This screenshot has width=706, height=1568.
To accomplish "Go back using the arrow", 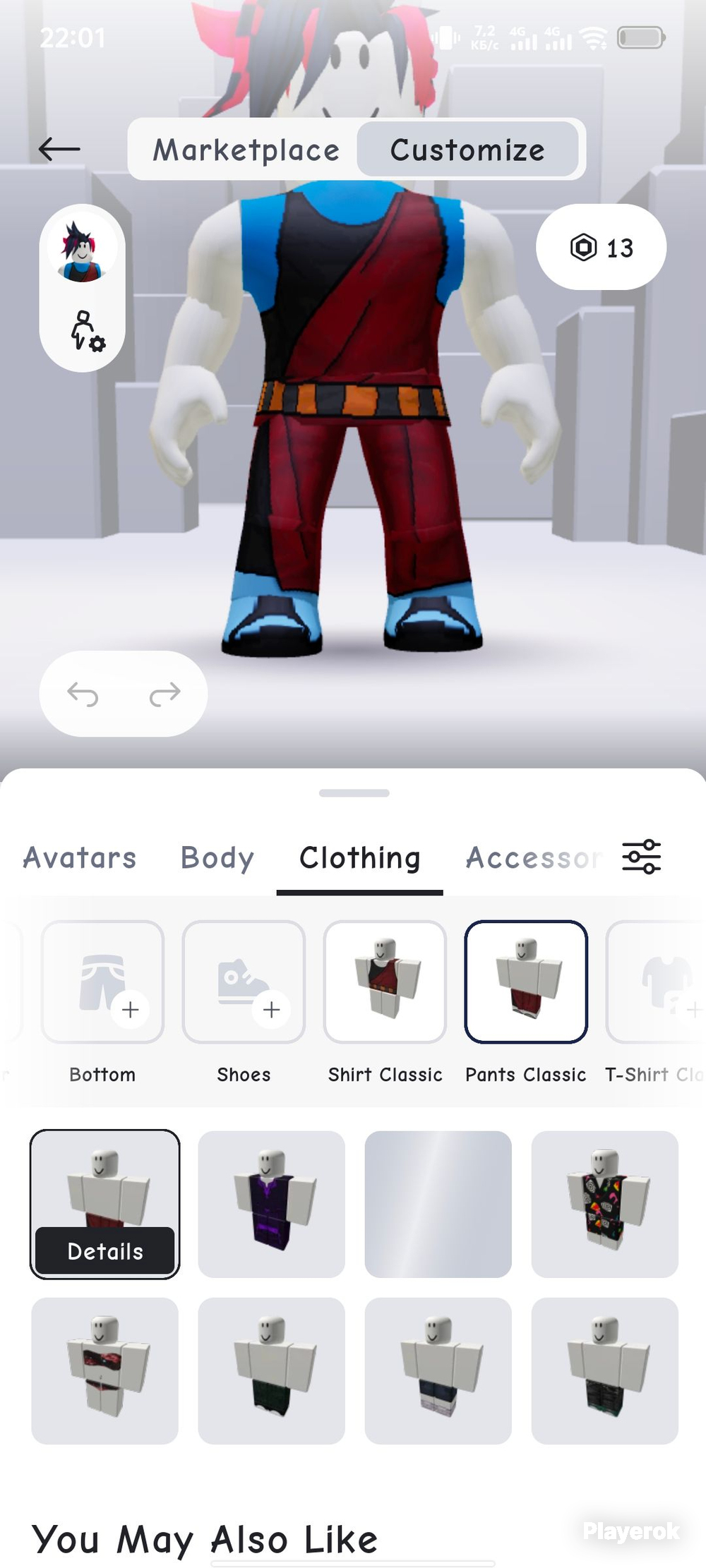I will 59,149.
